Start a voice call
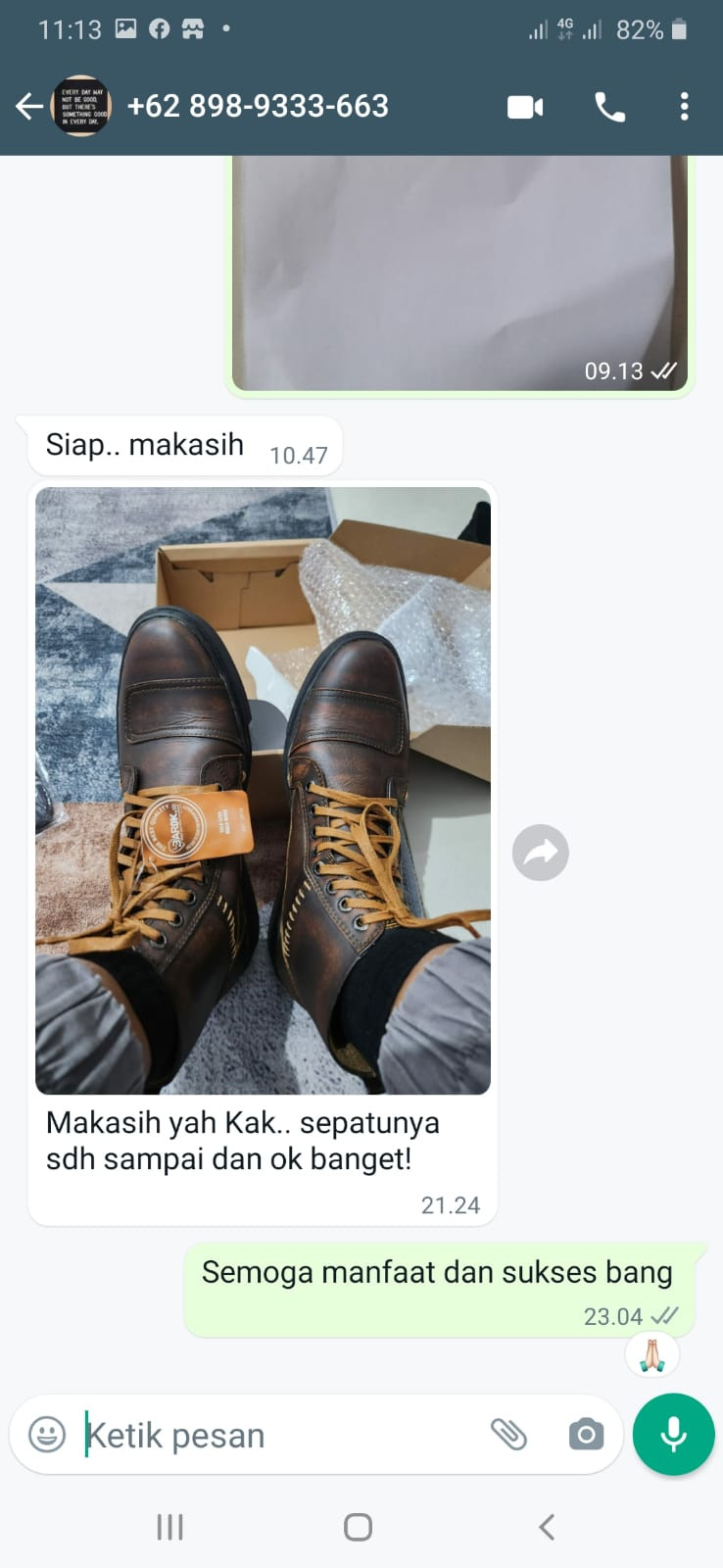 (x=609, y=107)
